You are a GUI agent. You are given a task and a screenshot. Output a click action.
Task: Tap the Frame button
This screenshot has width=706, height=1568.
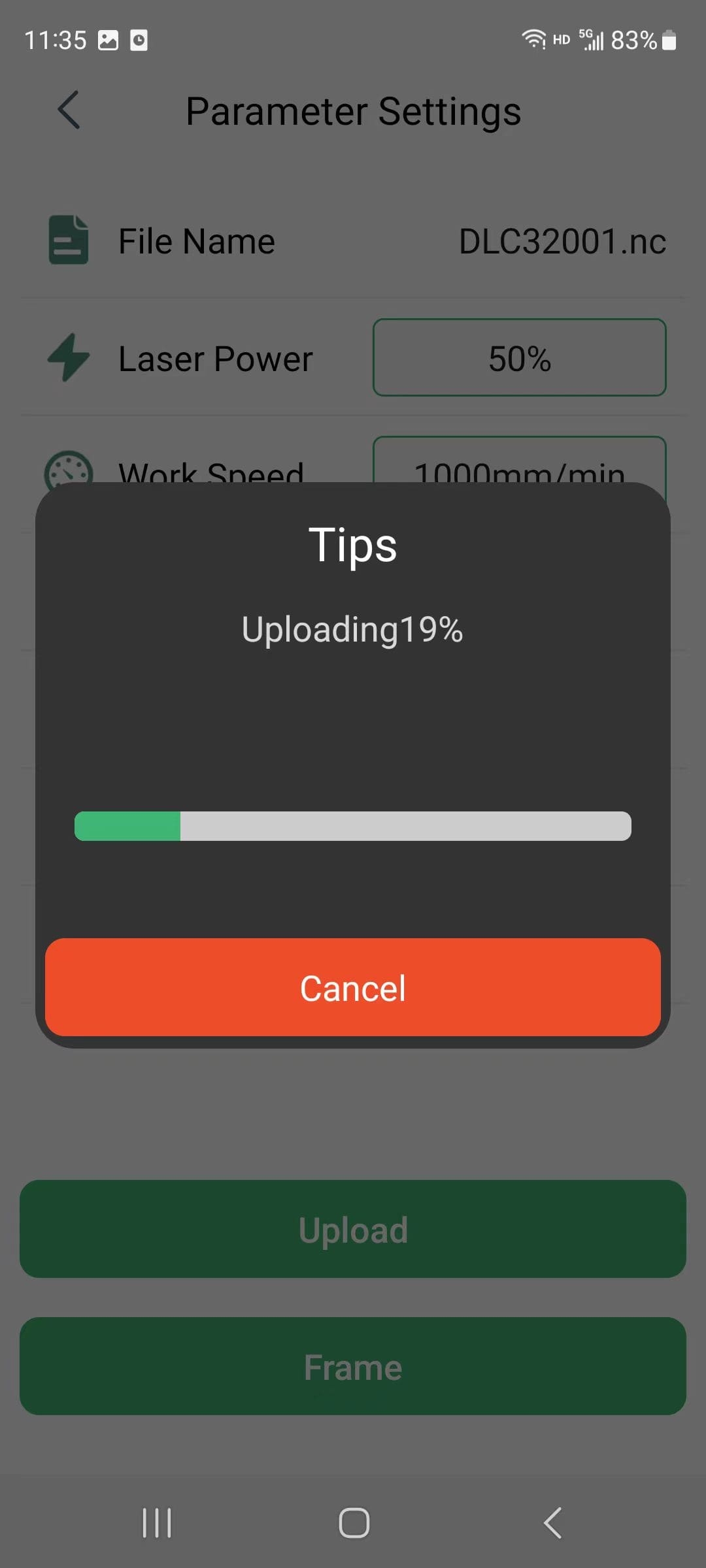click(353, 1366)
